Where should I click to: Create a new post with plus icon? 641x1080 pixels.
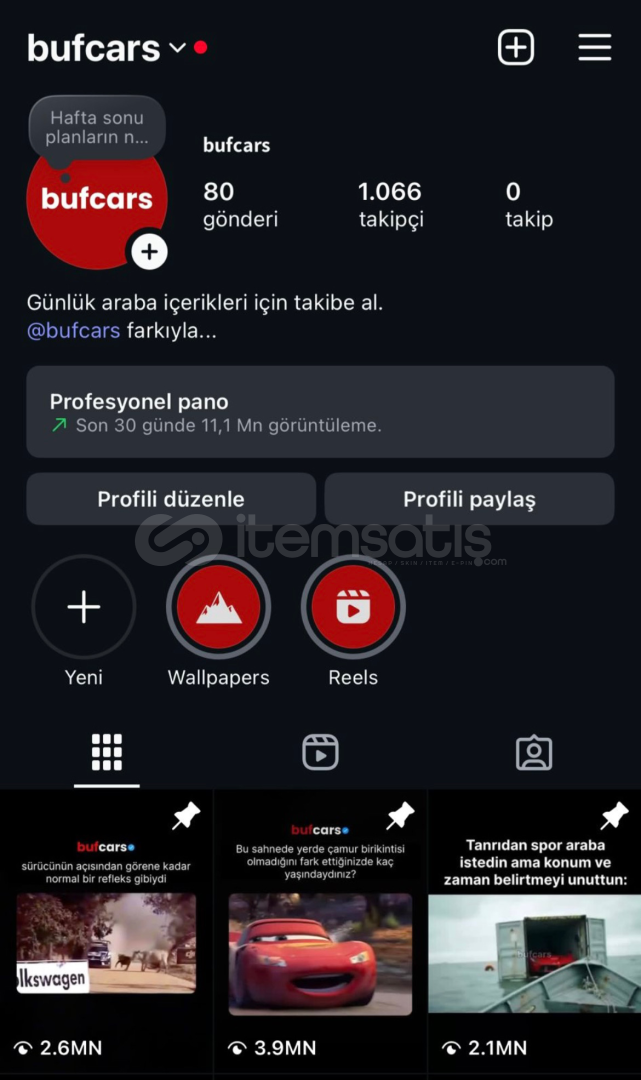(x=516, y=47)
